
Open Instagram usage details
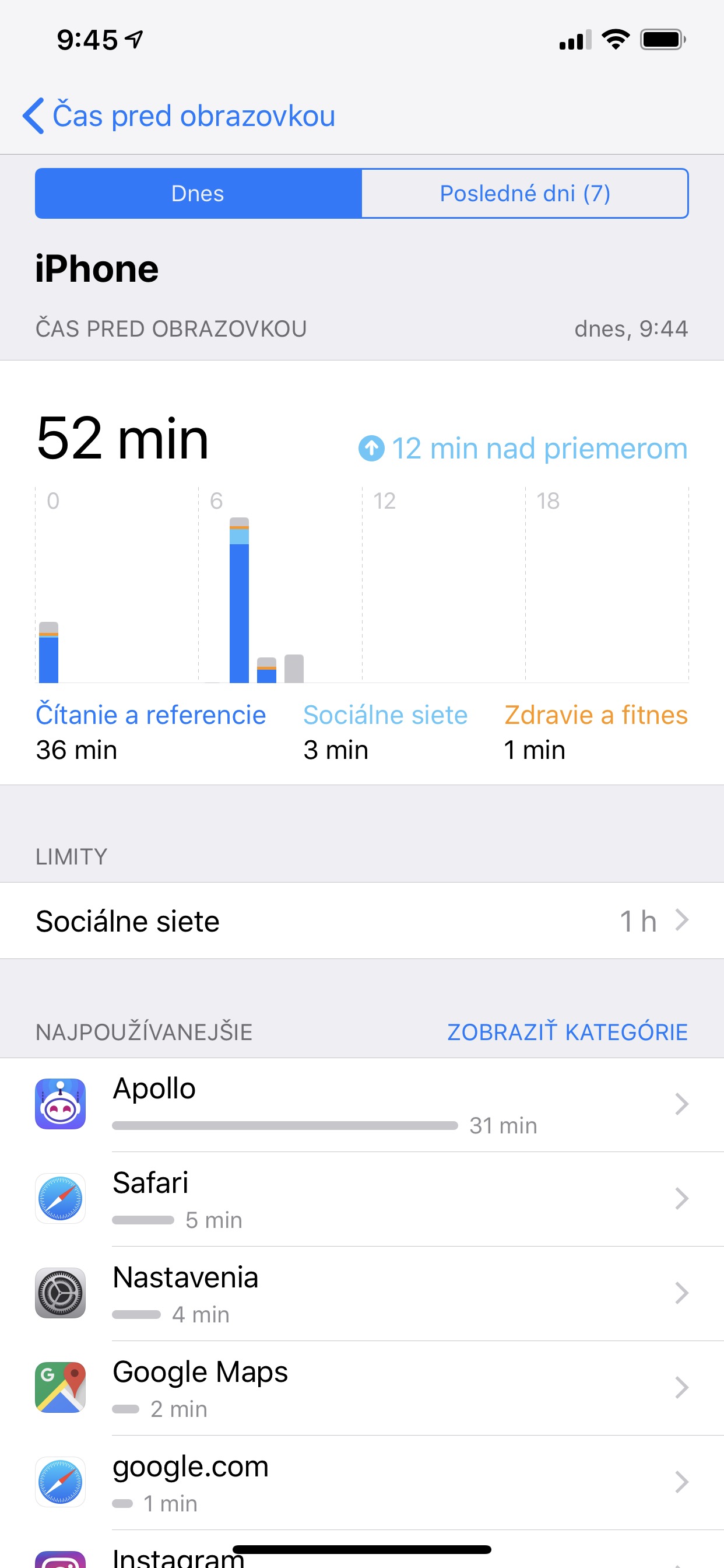[362, 1550]
